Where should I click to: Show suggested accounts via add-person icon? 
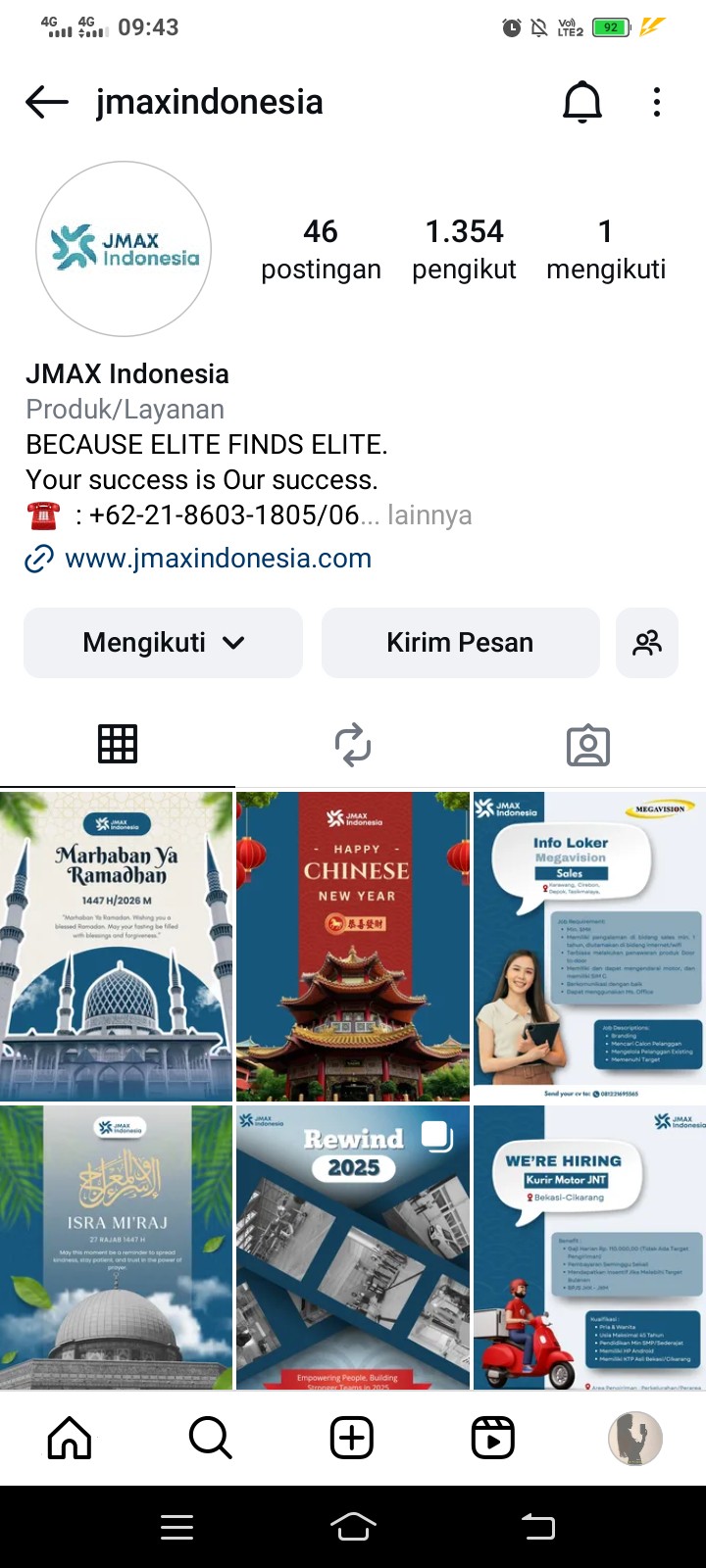[647, 643]
